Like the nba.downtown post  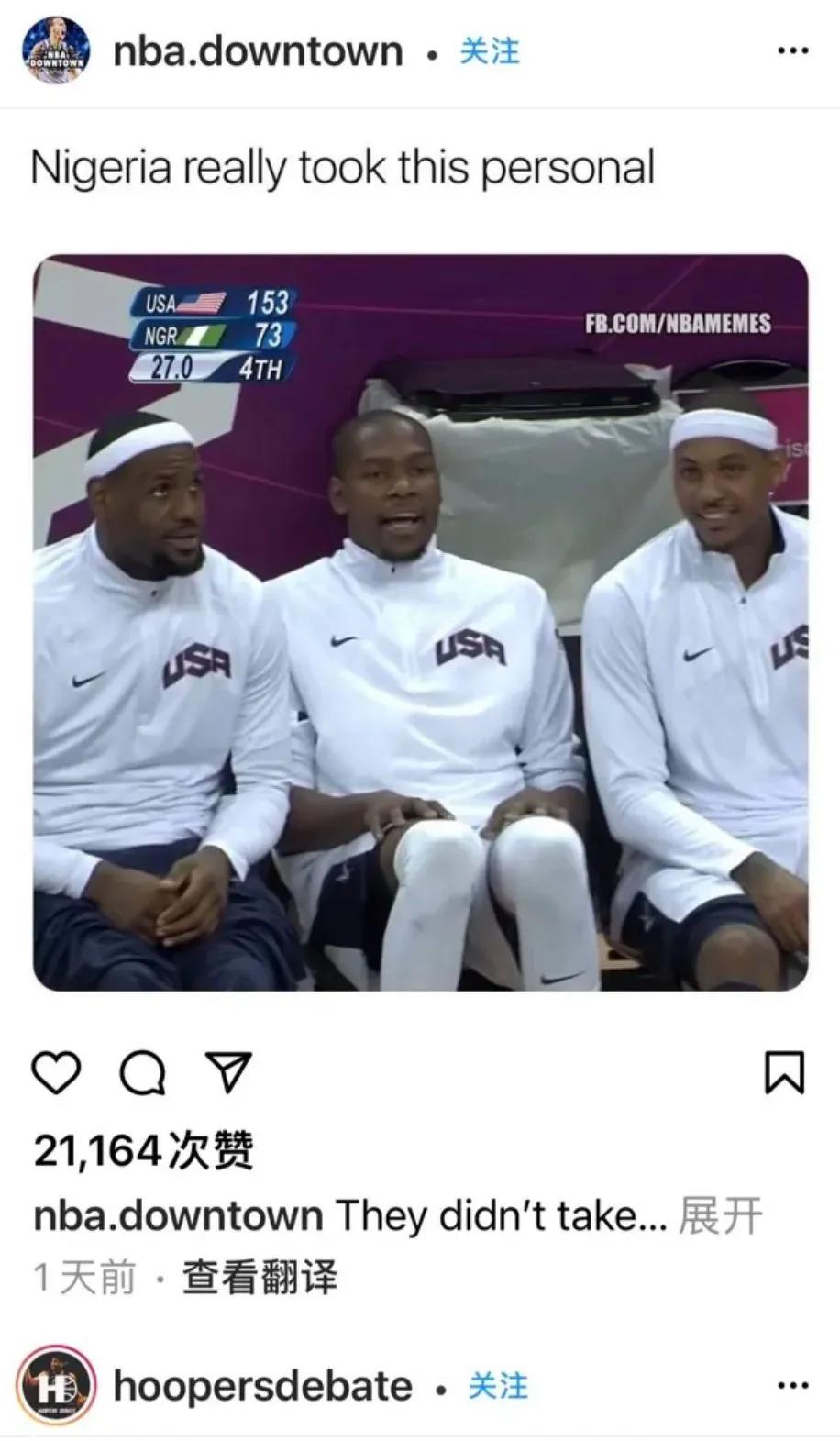coord(57,1072)
